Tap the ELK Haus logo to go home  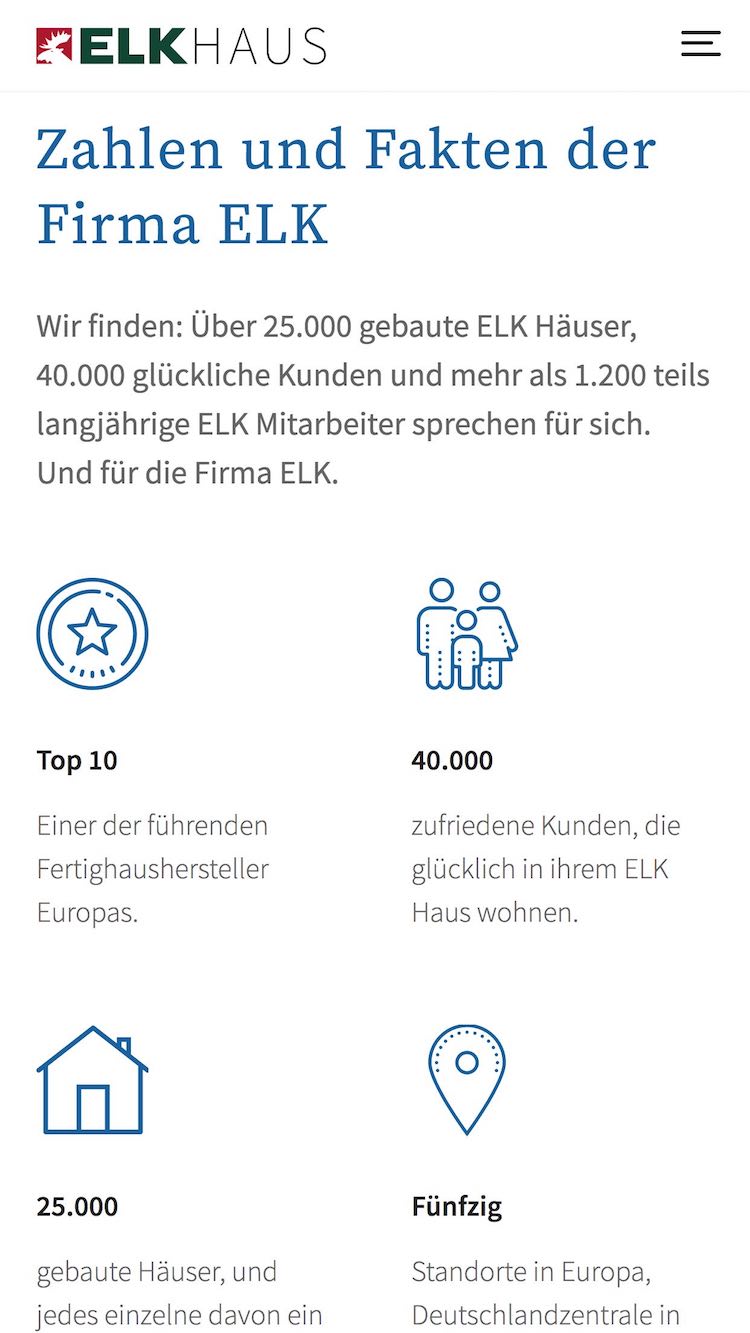click(x=181, y=46)
